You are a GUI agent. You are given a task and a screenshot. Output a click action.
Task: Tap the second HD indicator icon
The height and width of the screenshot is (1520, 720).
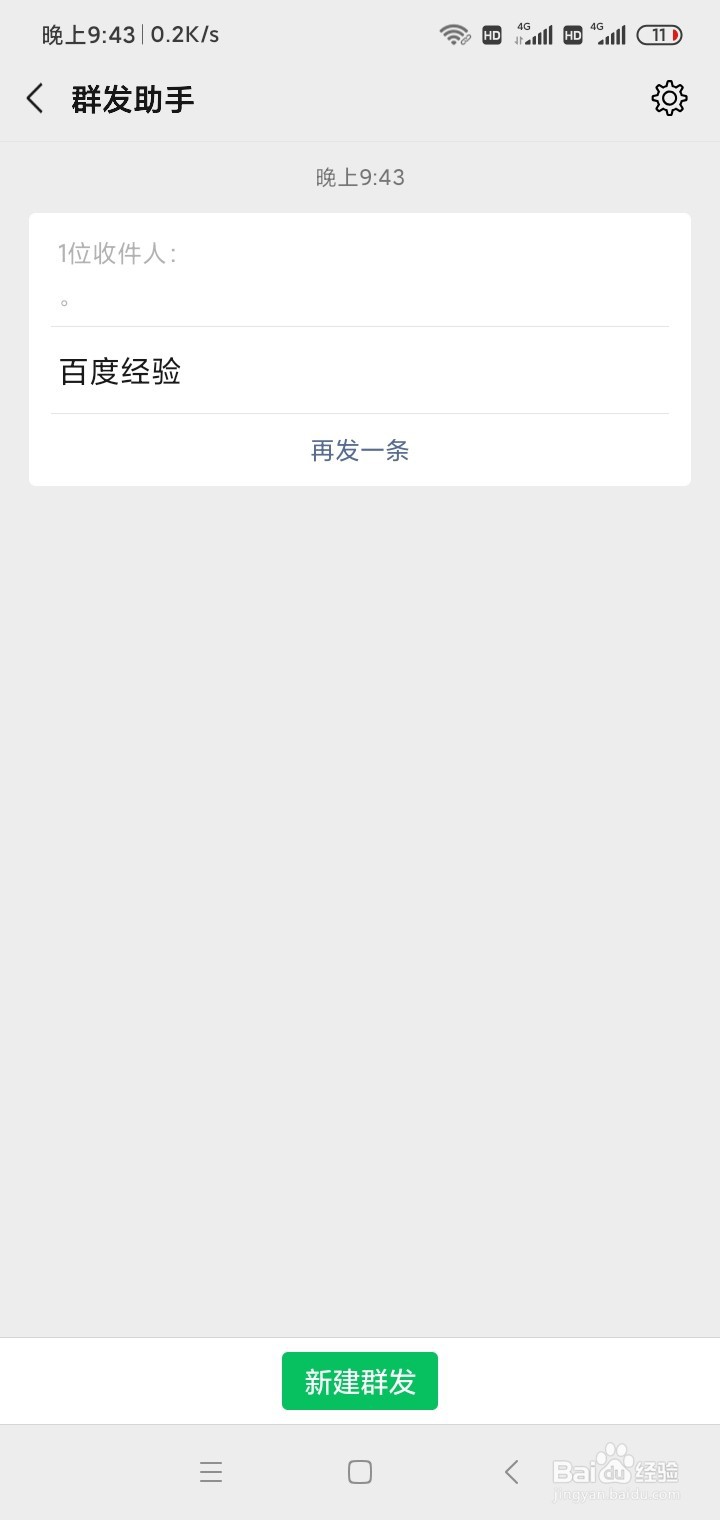coord(573,34)
